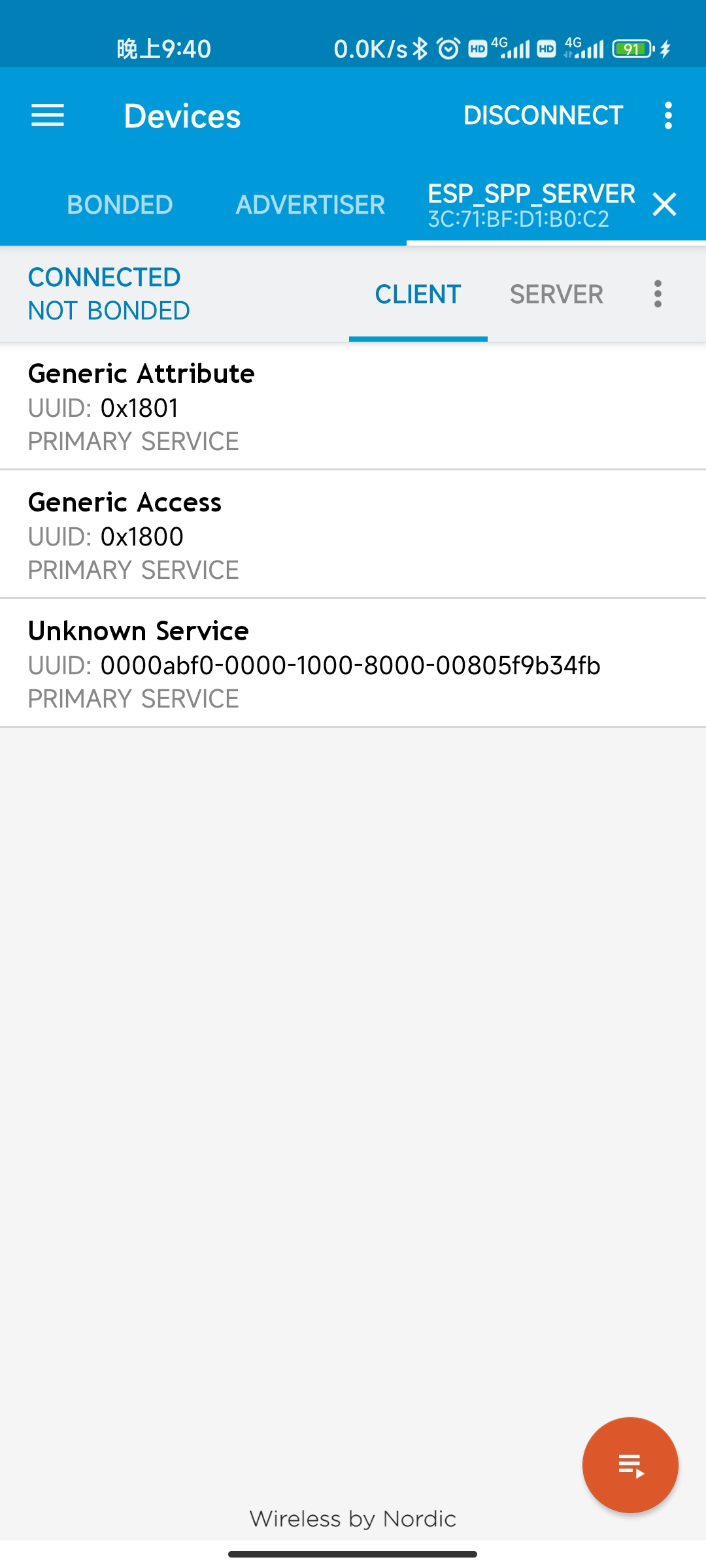The height and width of the screenshot is (1568, 706).
Task: Tap DISCONNECT to end the connection
Action: pyautogui.click(x=543, y=116)
